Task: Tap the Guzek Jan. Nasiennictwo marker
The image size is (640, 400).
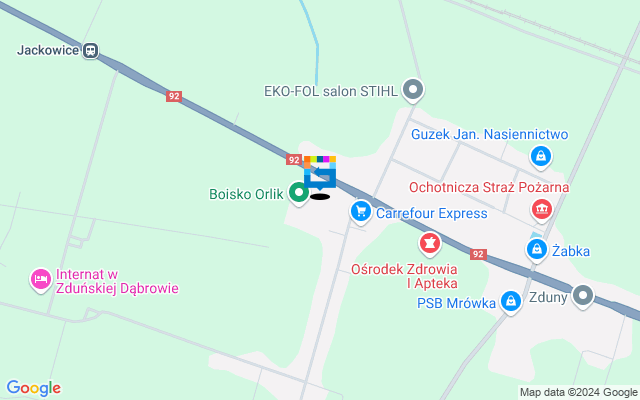Action: [x=540, y=156]
